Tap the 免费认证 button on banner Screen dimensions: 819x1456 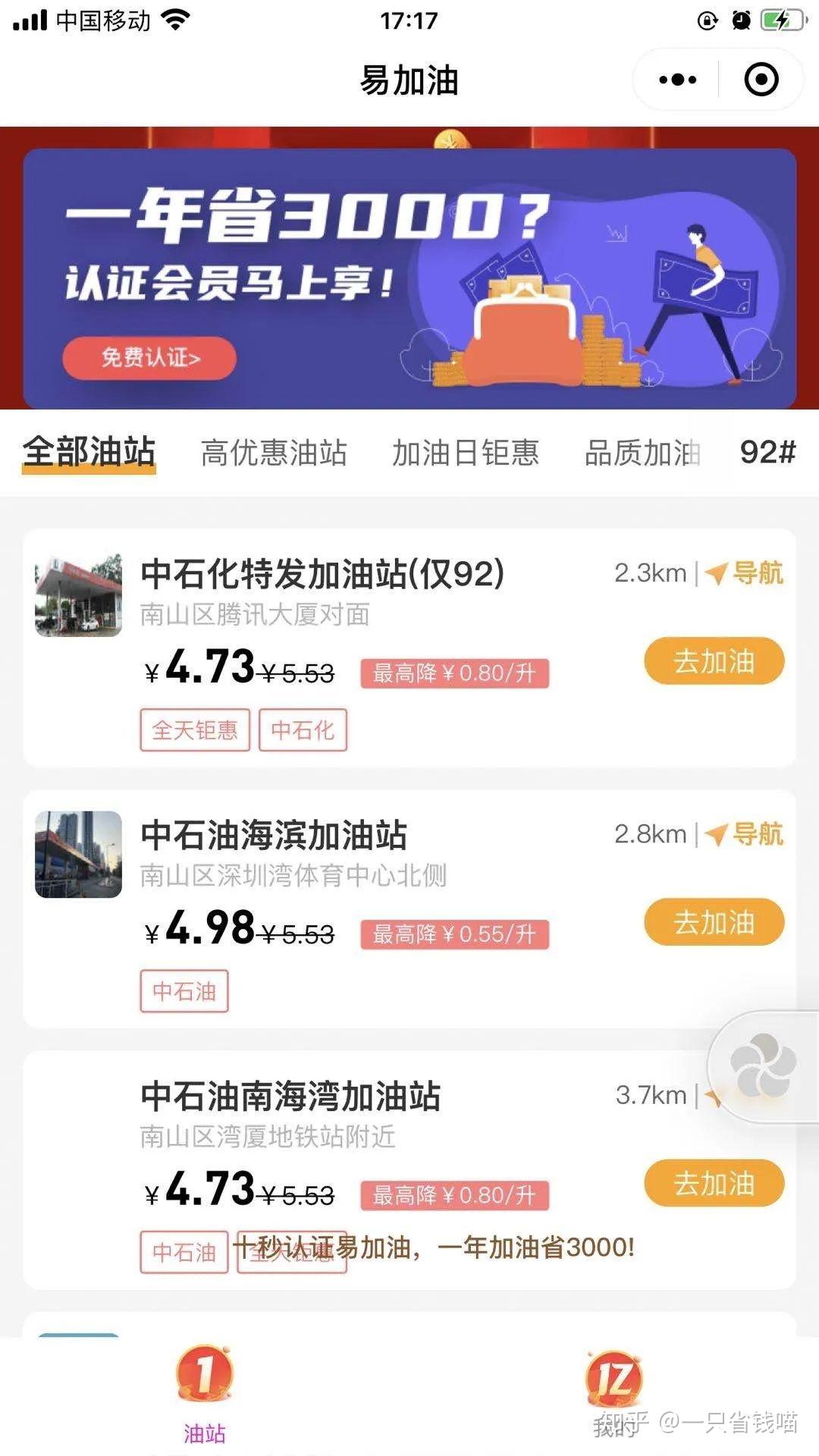pos(150,357)
